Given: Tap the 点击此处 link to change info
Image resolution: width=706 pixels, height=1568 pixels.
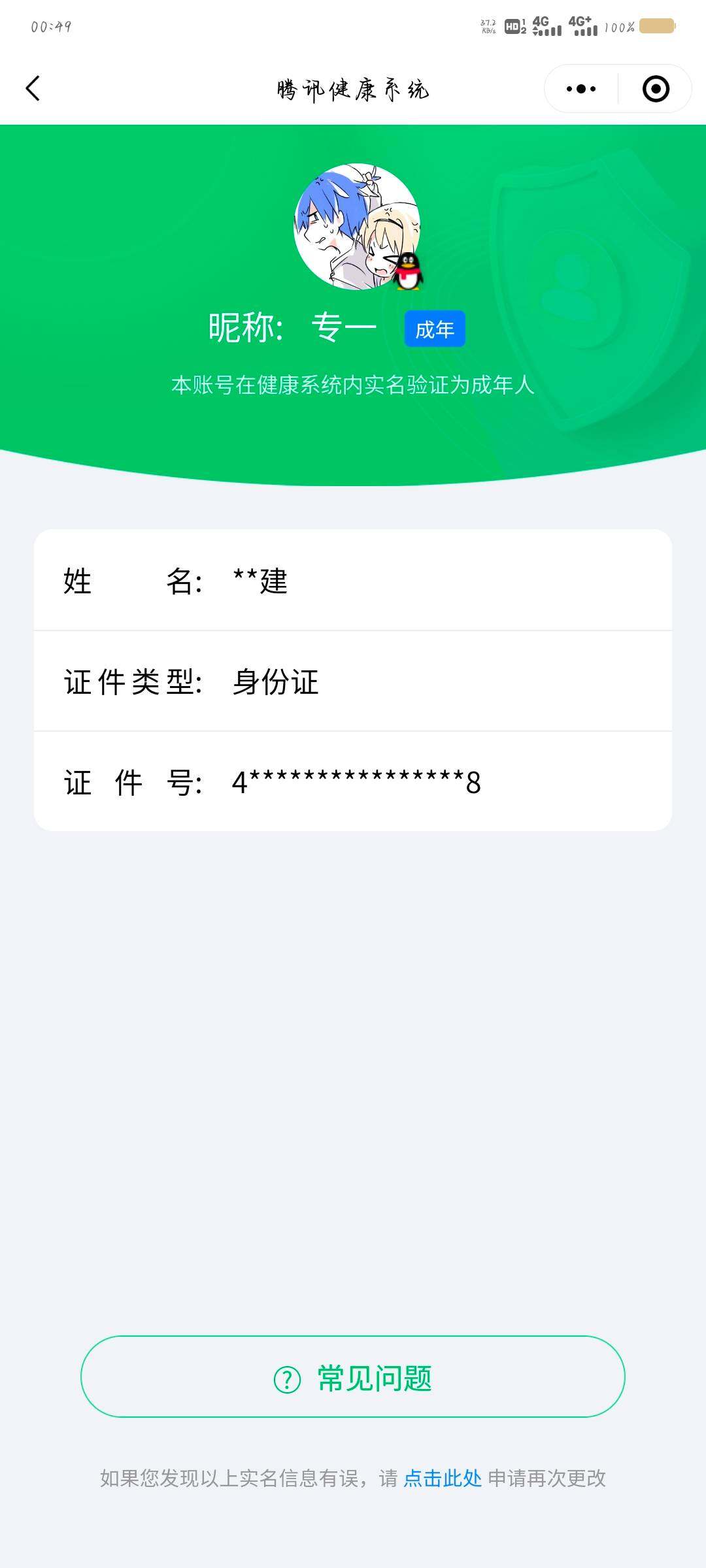Looking at the screenshot, I should 443,1478.
